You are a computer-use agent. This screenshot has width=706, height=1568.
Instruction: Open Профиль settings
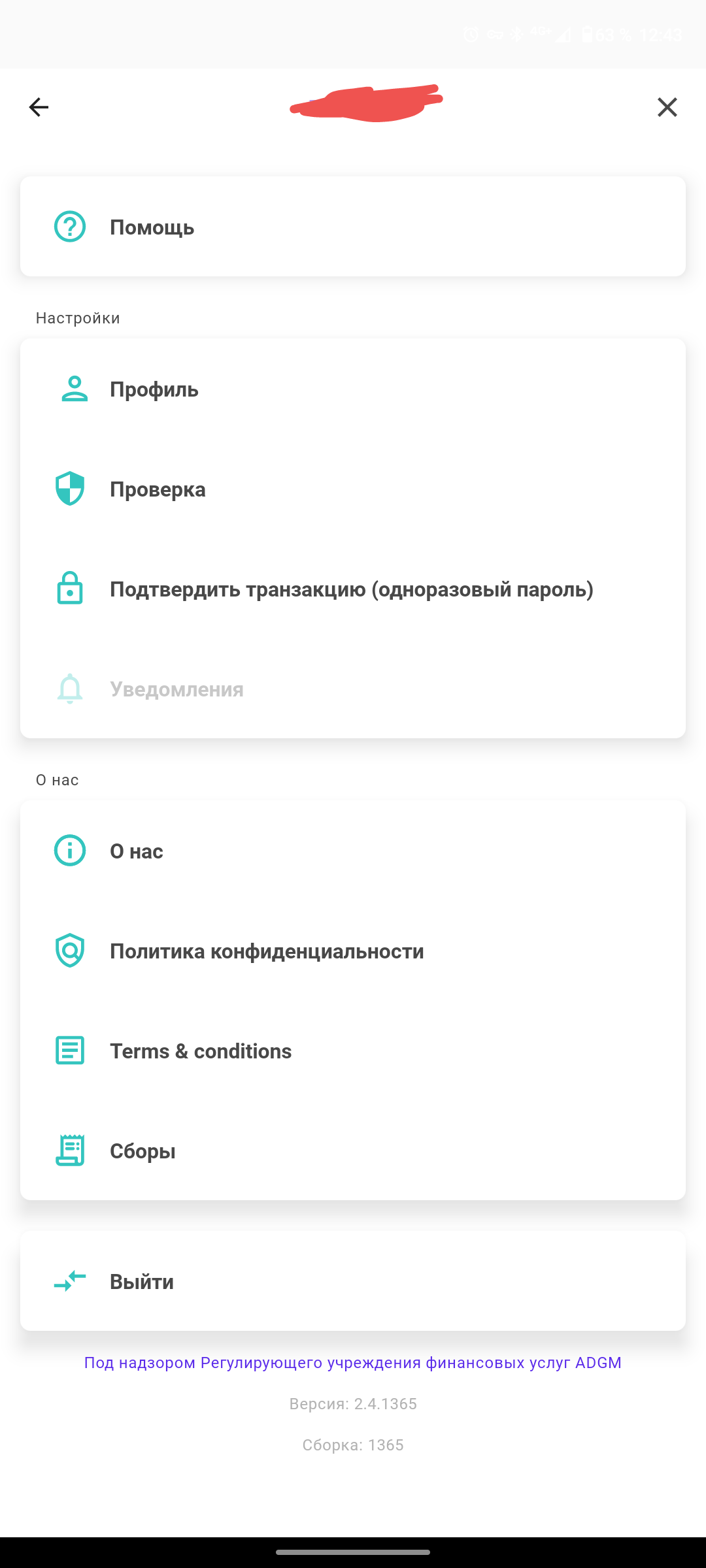click(353, 389)
